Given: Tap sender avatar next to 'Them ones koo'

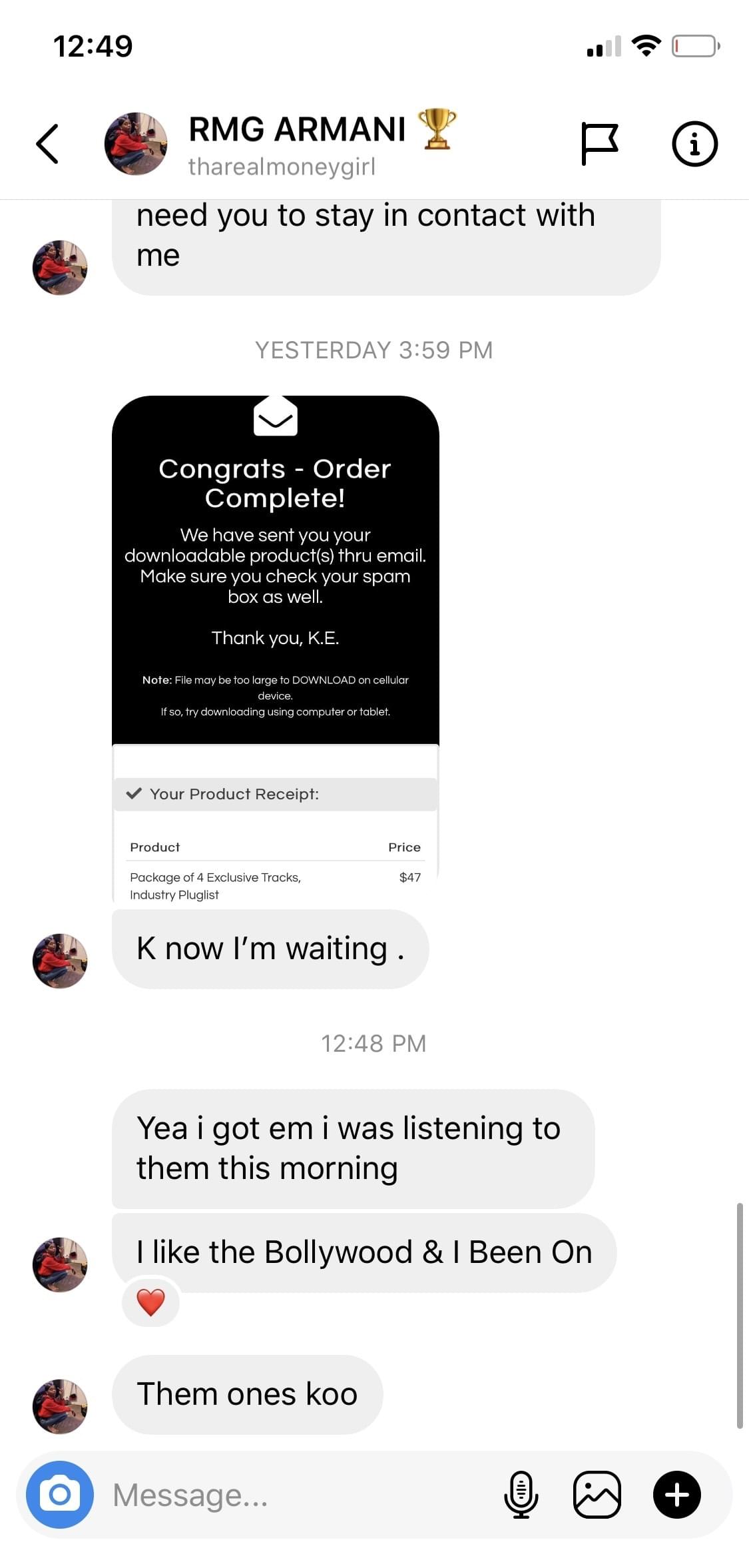Looking at the screenshot, I should 60,1405.
